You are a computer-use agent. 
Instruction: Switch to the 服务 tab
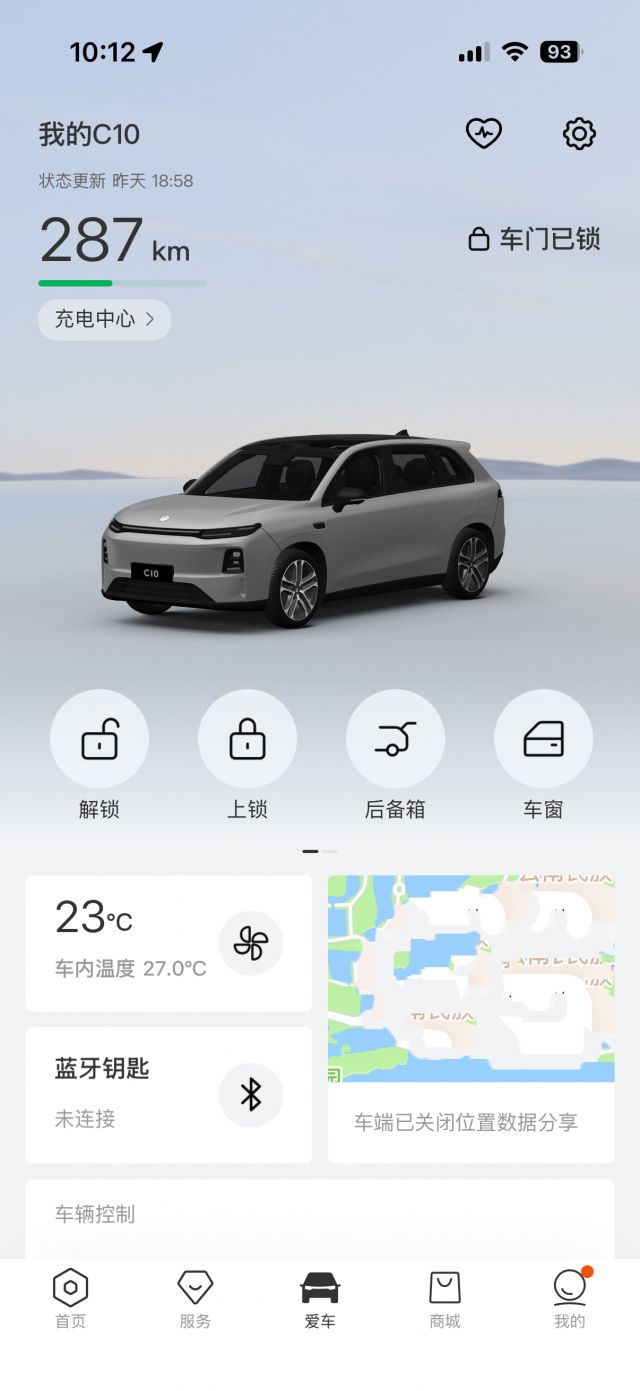tap(195, 1299)
